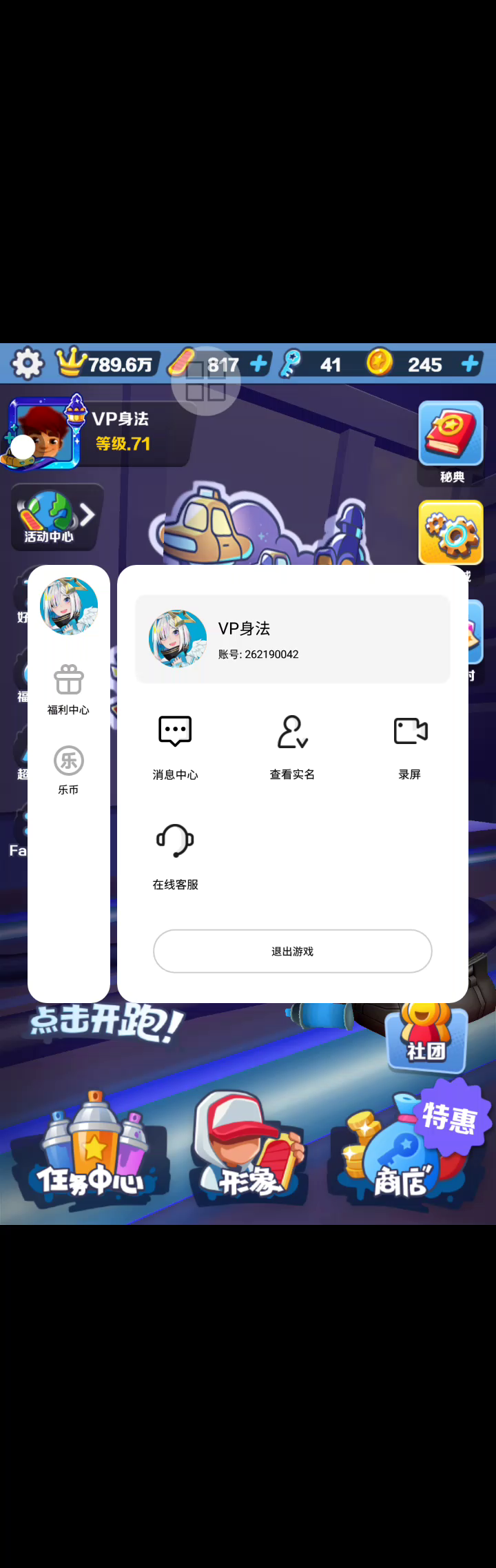496x1568 pixels.
Task: Add more hoverboards with the plus
Action: pos(258,364)
